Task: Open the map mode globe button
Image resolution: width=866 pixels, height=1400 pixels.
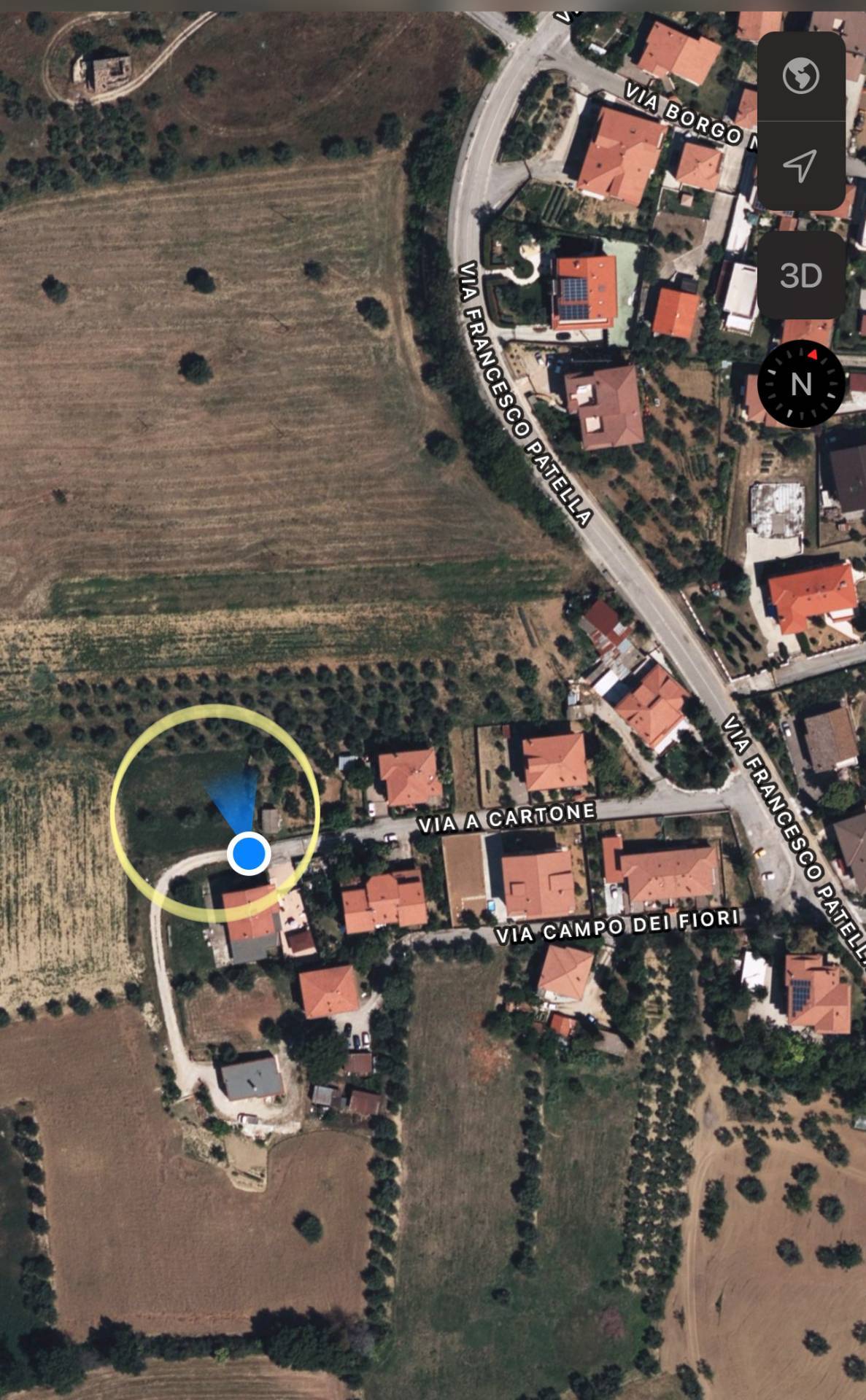Action: [800, 76]
